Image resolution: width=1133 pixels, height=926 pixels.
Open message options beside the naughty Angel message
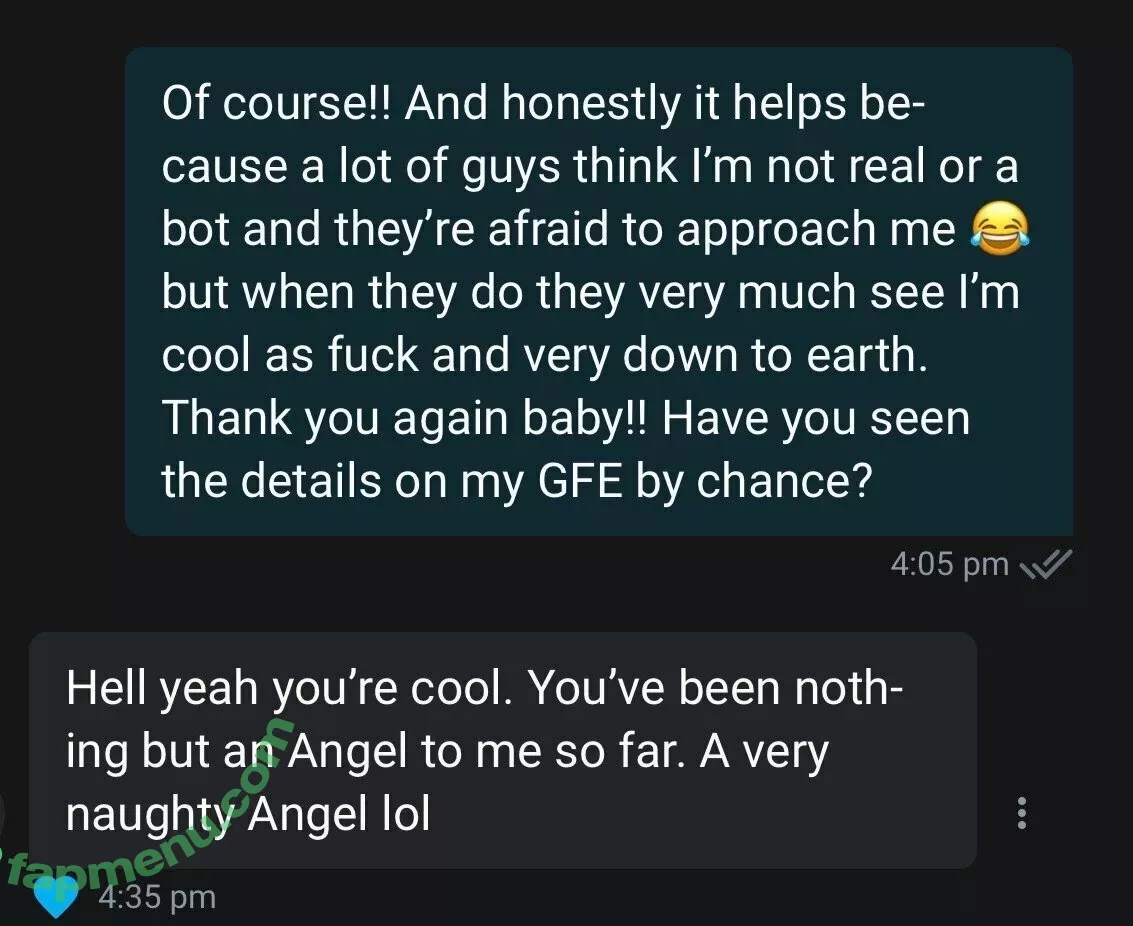pos(1021,813)
